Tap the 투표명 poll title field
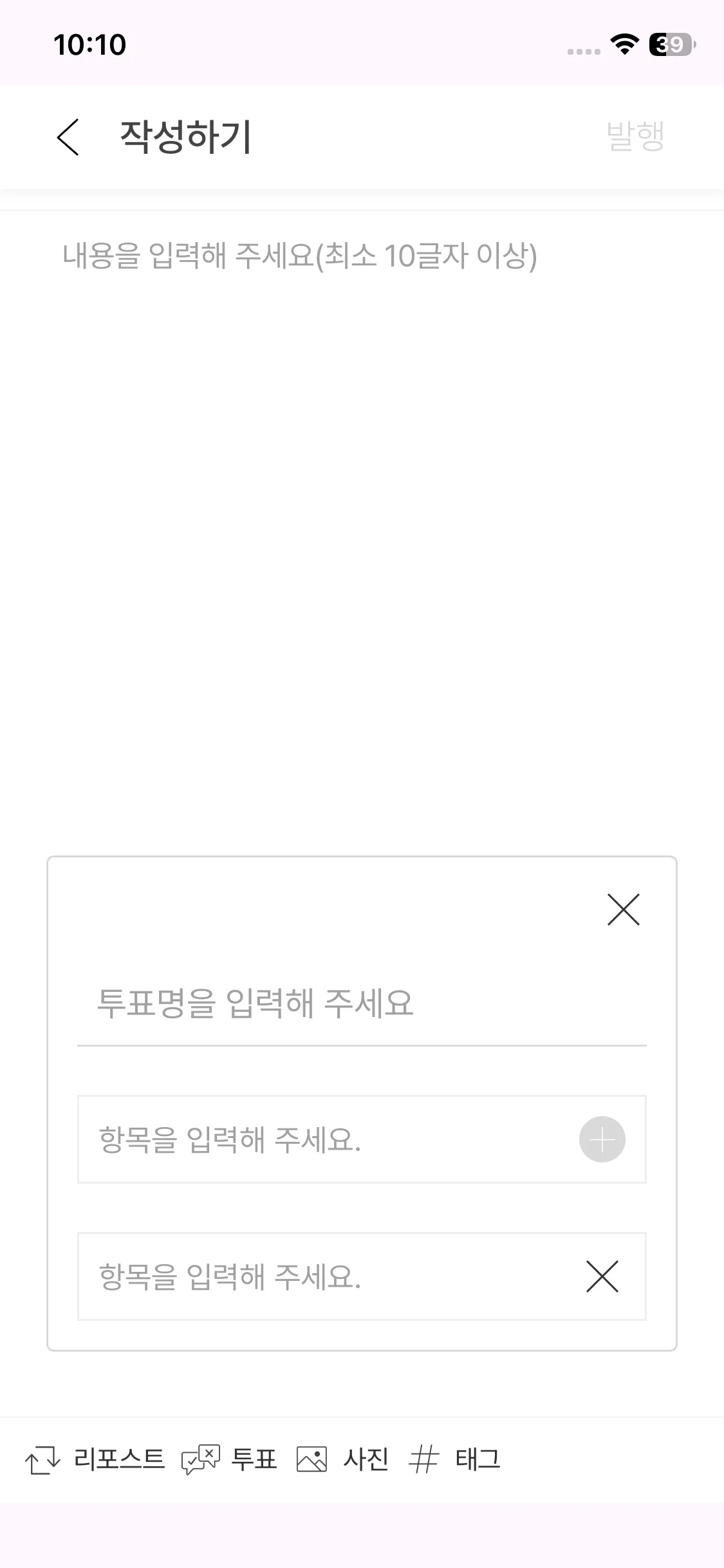 [360, 1003]
